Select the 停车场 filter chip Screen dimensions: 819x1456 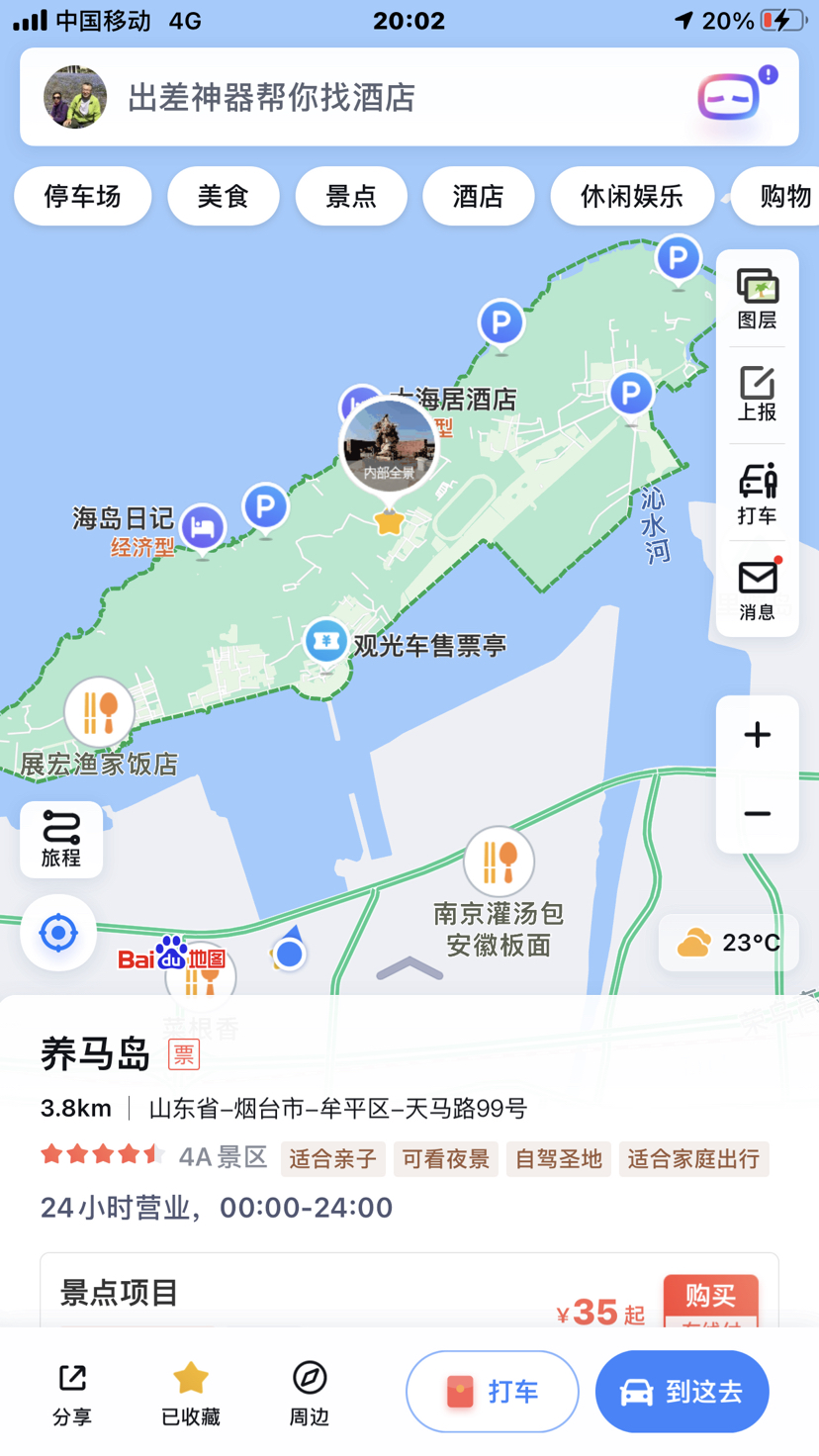(x=83, y=196)
